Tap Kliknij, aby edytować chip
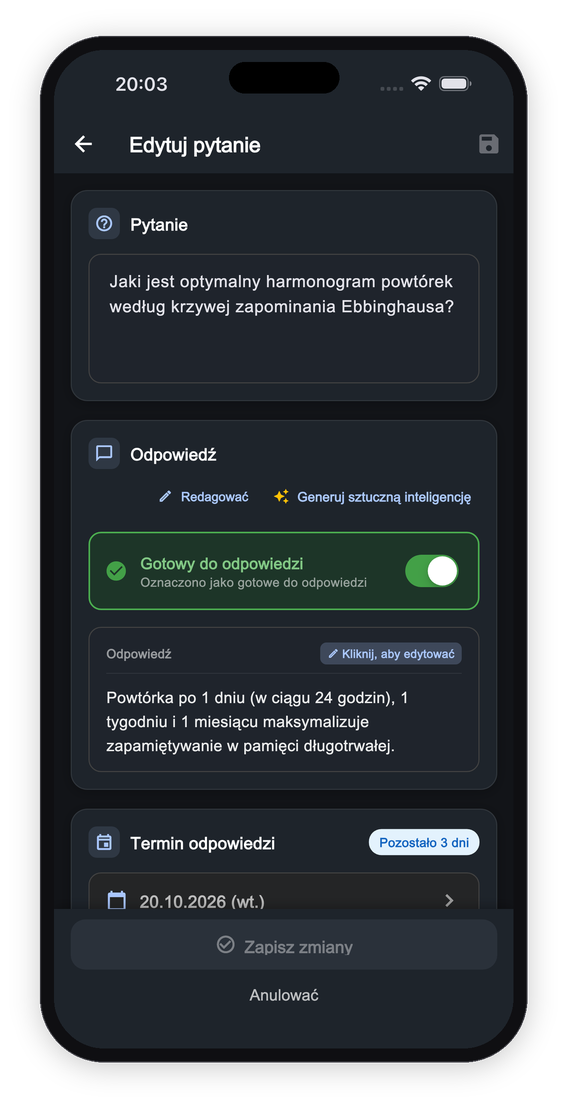This screenshot has height=1107, width=568. 391,654
